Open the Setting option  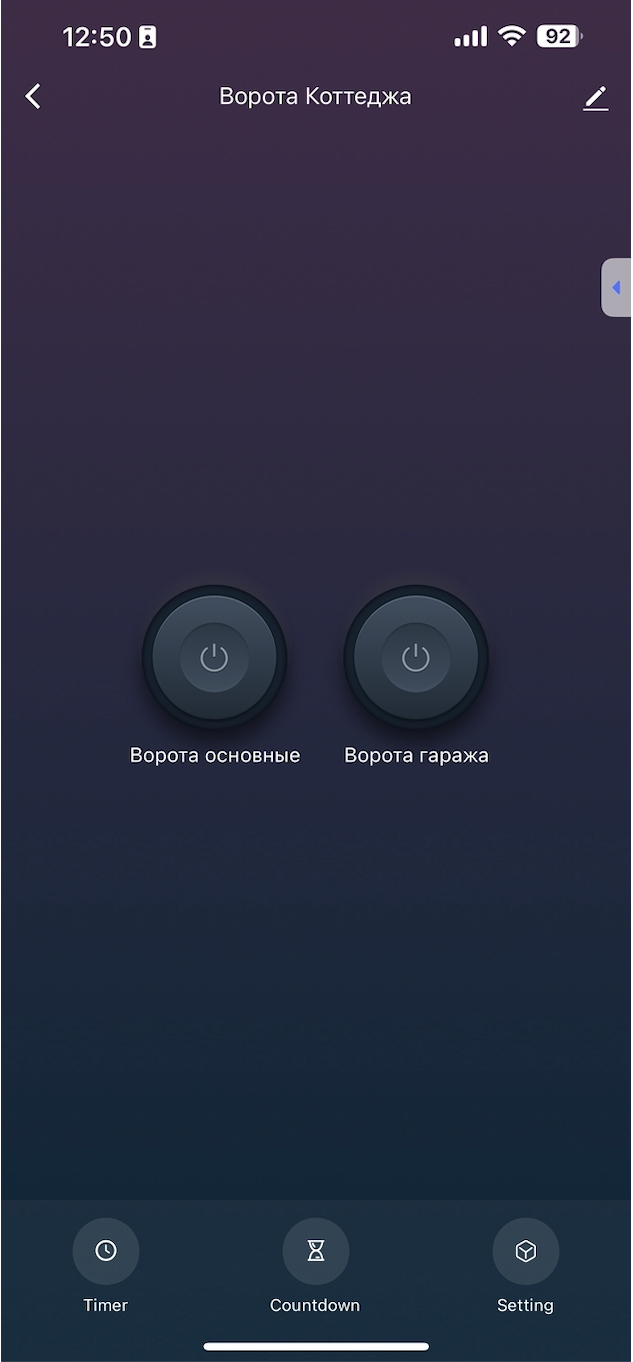526,1251
